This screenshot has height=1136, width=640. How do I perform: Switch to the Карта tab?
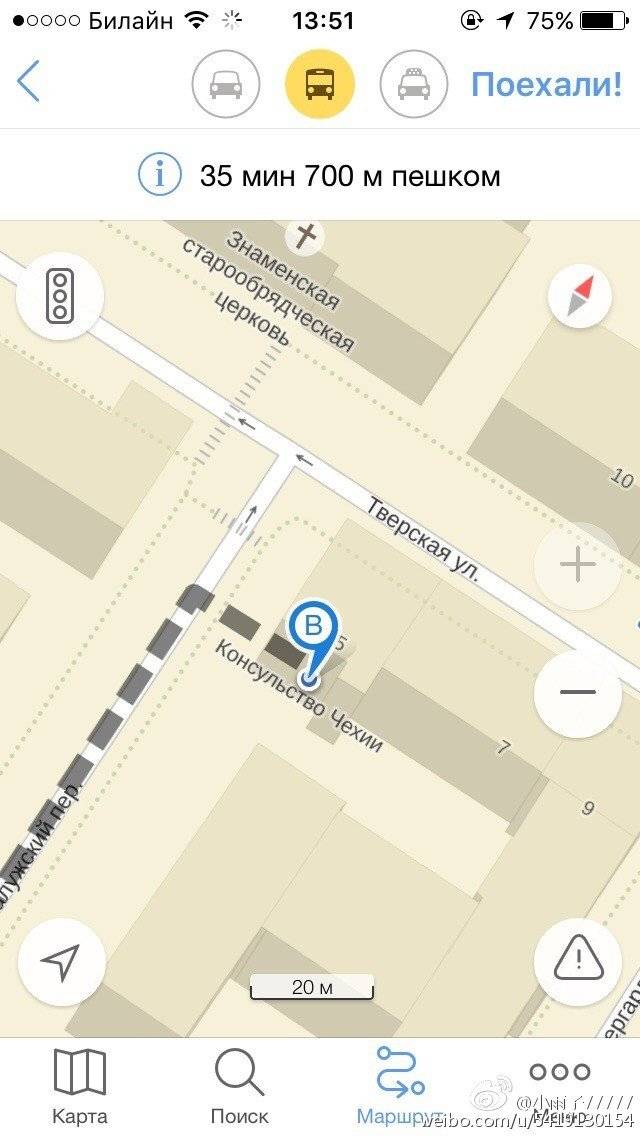(x=80, y=1086)
